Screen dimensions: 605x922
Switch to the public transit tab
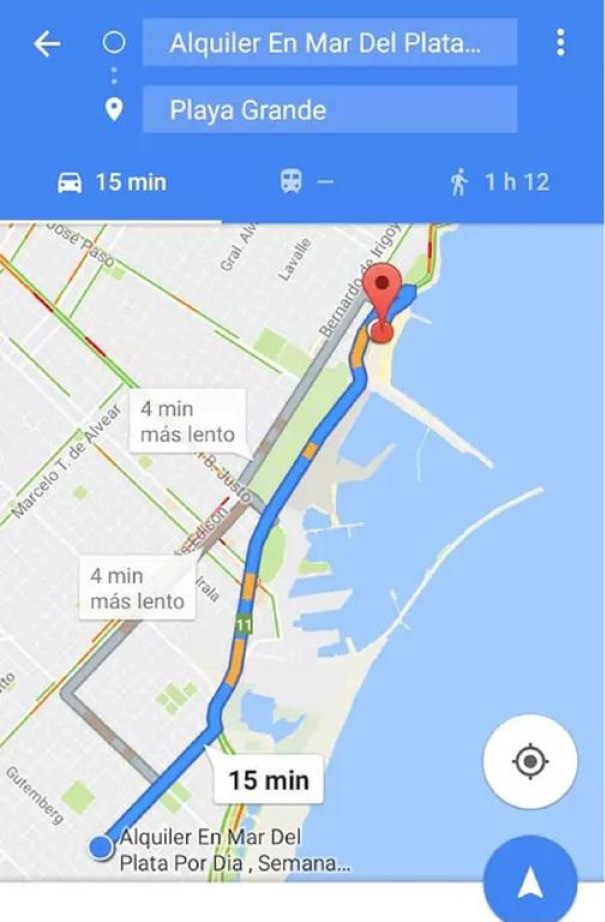click(x=305, y=182)
